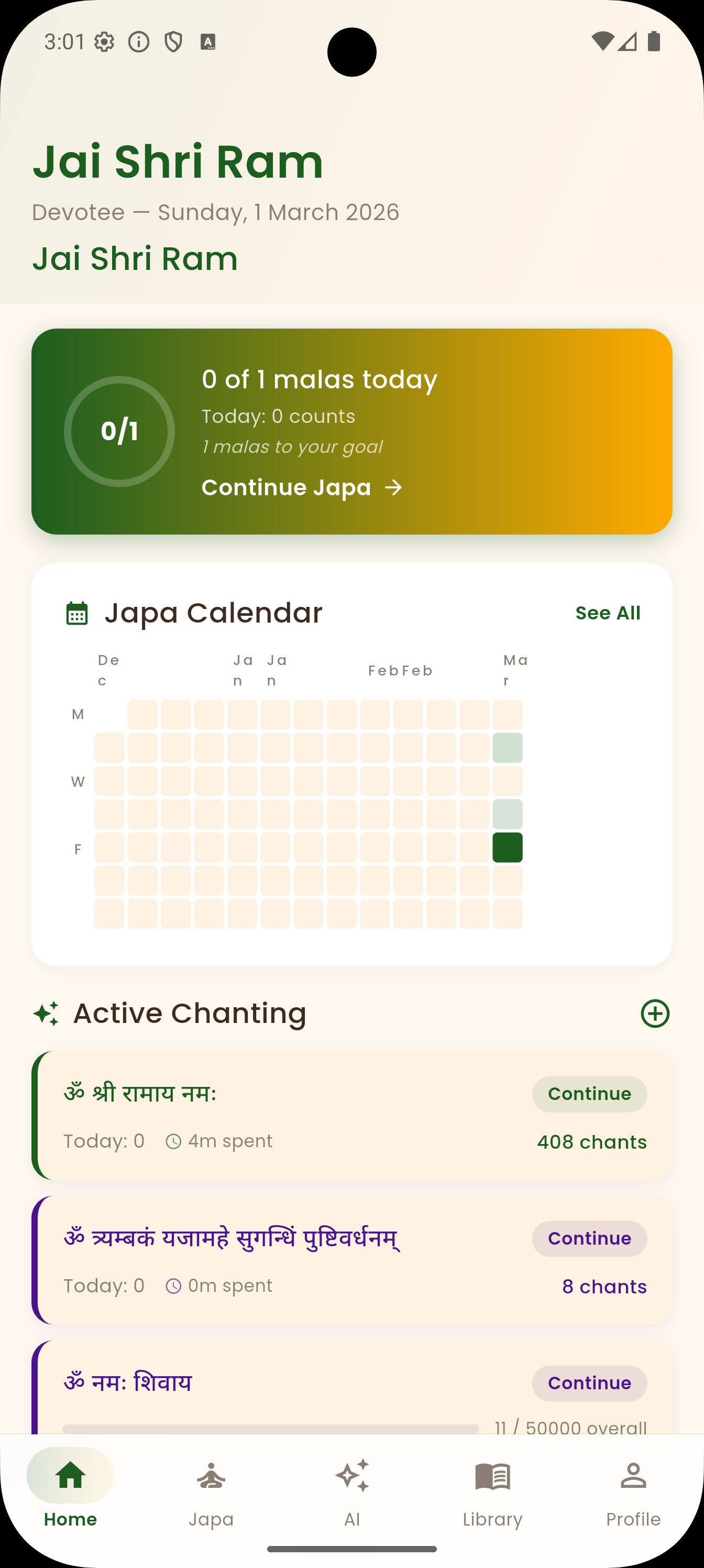See all of the Japa Calendar

click(607, 613)
